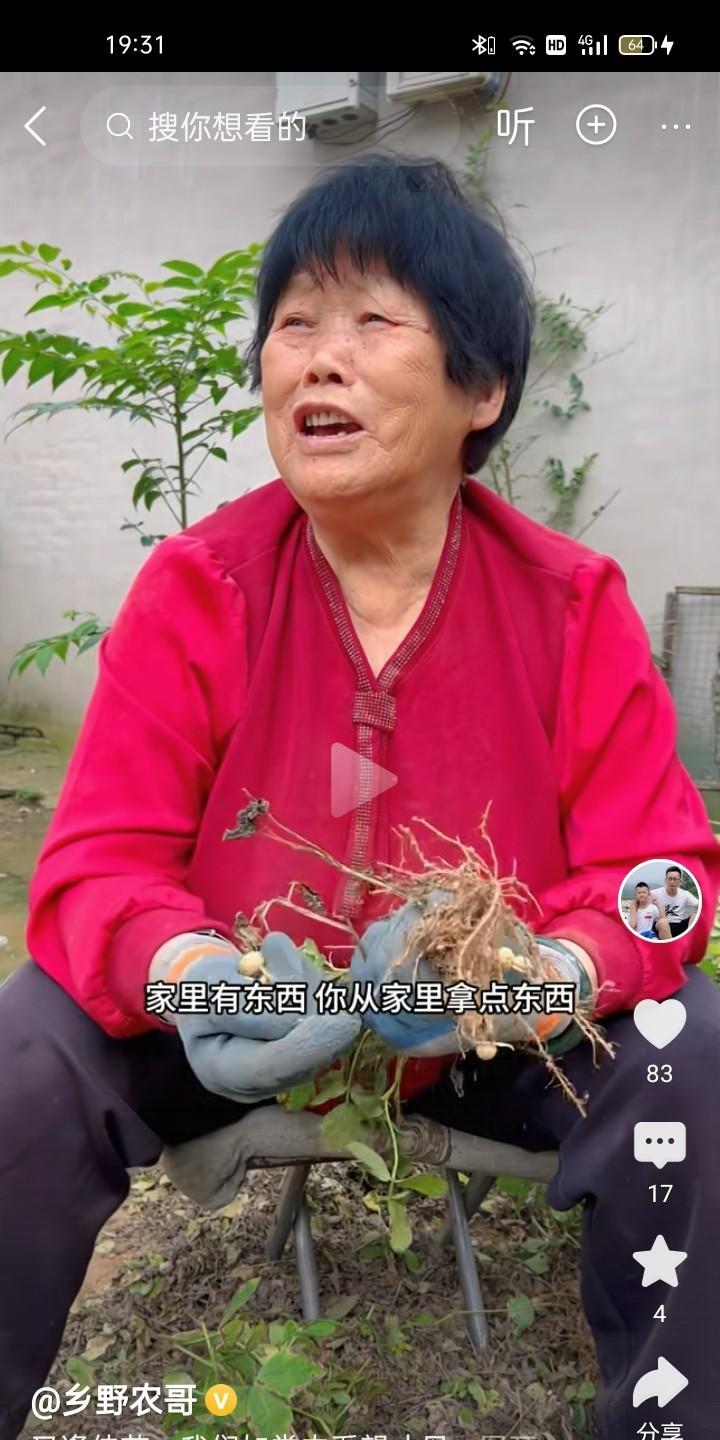Favorite this video with the star

click(x=659, y=1262)
